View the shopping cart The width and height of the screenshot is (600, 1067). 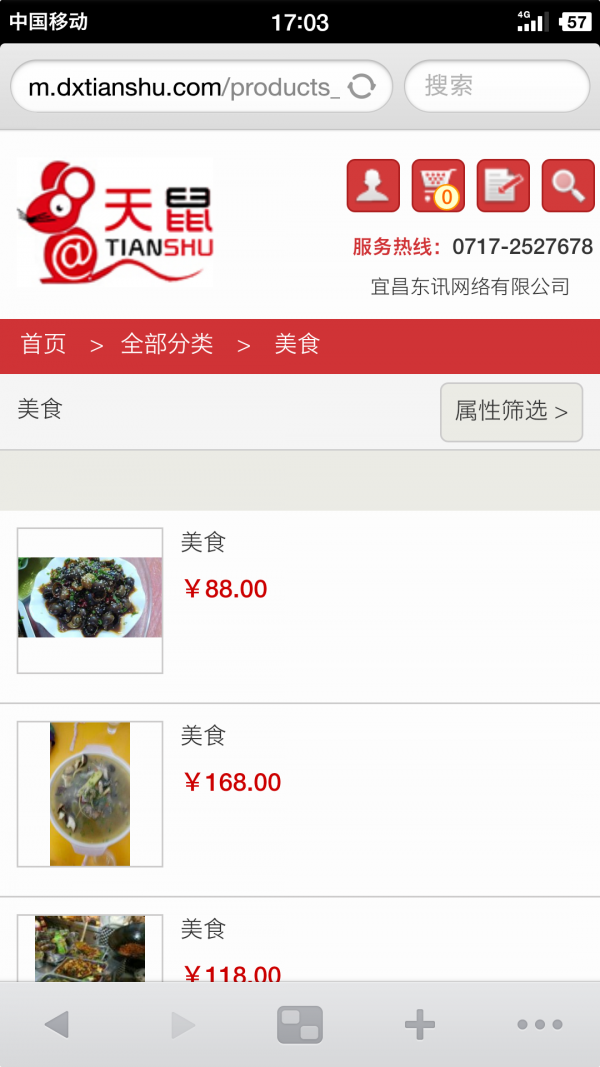coord(438,186)
